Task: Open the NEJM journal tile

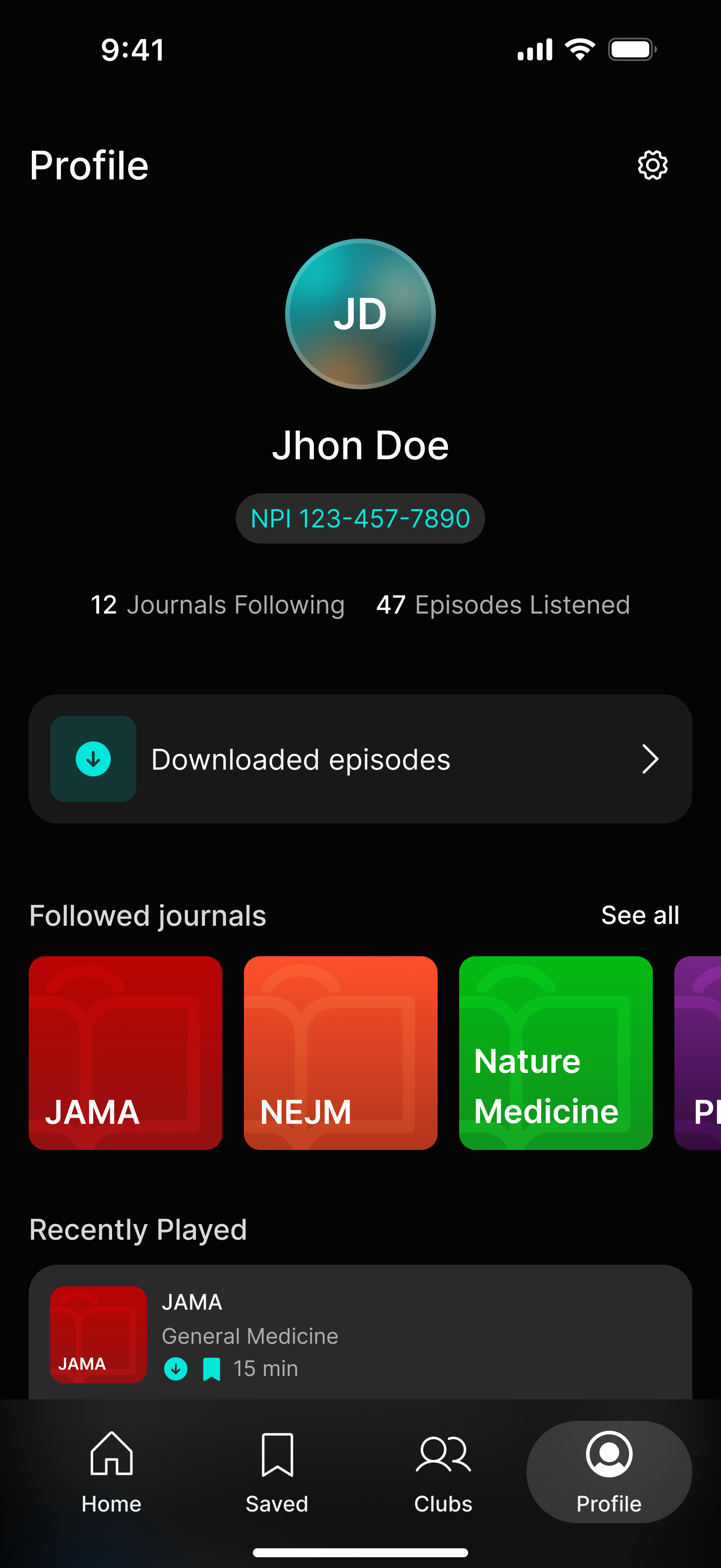Action: pyautogui.click(x=341, y=1052)
